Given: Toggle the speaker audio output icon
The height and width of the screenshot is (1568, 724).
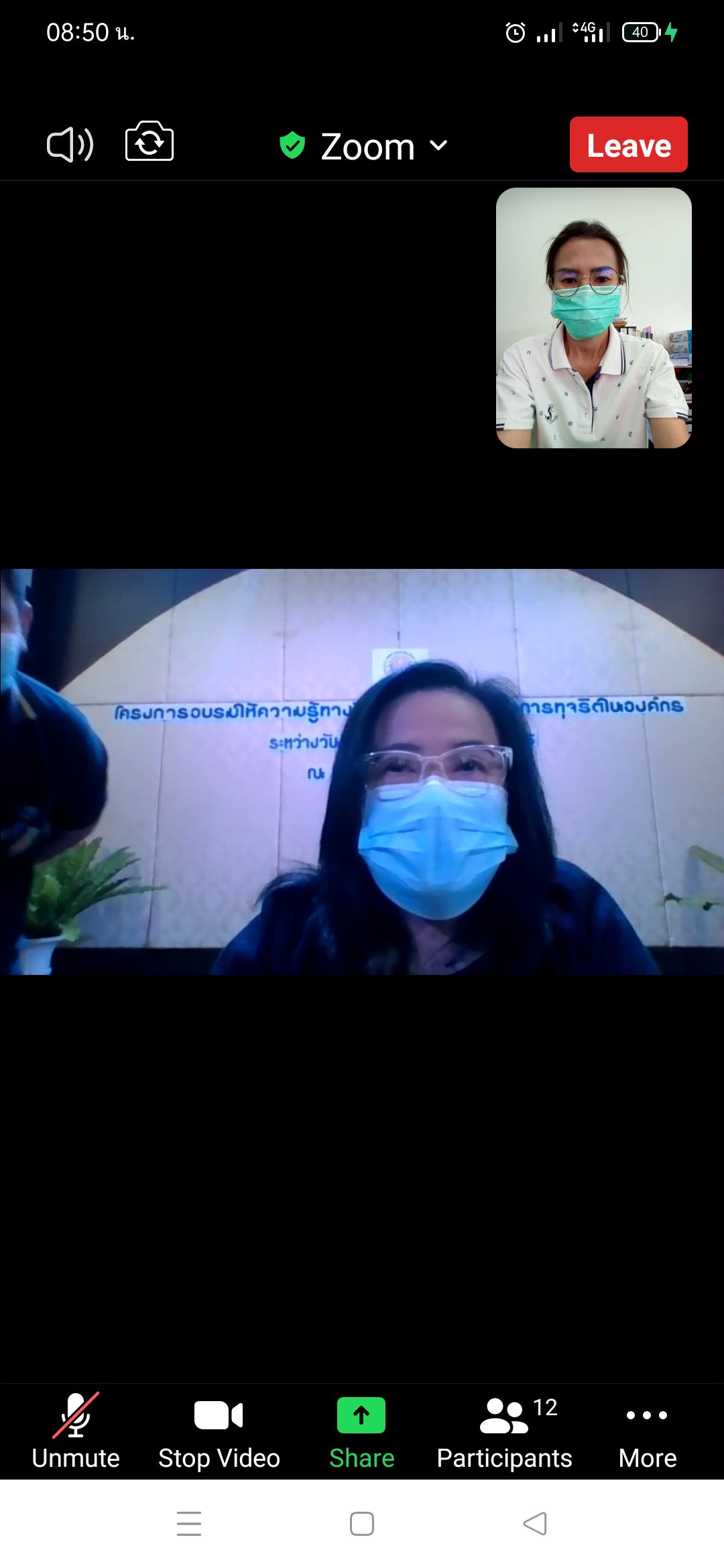Looking at the screenshot, I should 70,145.
